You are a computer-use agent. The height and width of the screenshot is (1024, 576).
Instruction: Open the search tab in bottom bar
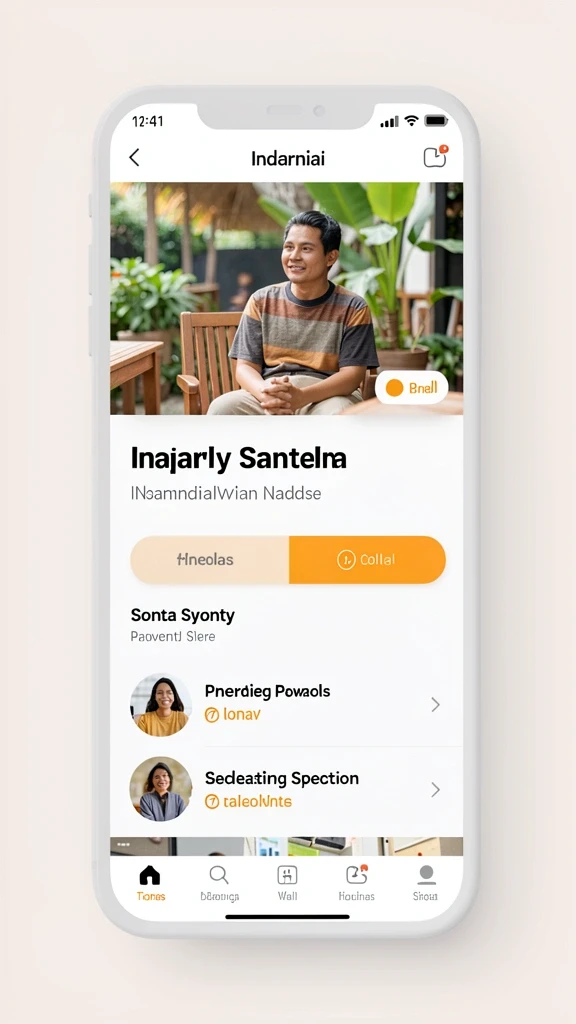tap(219, 884)
